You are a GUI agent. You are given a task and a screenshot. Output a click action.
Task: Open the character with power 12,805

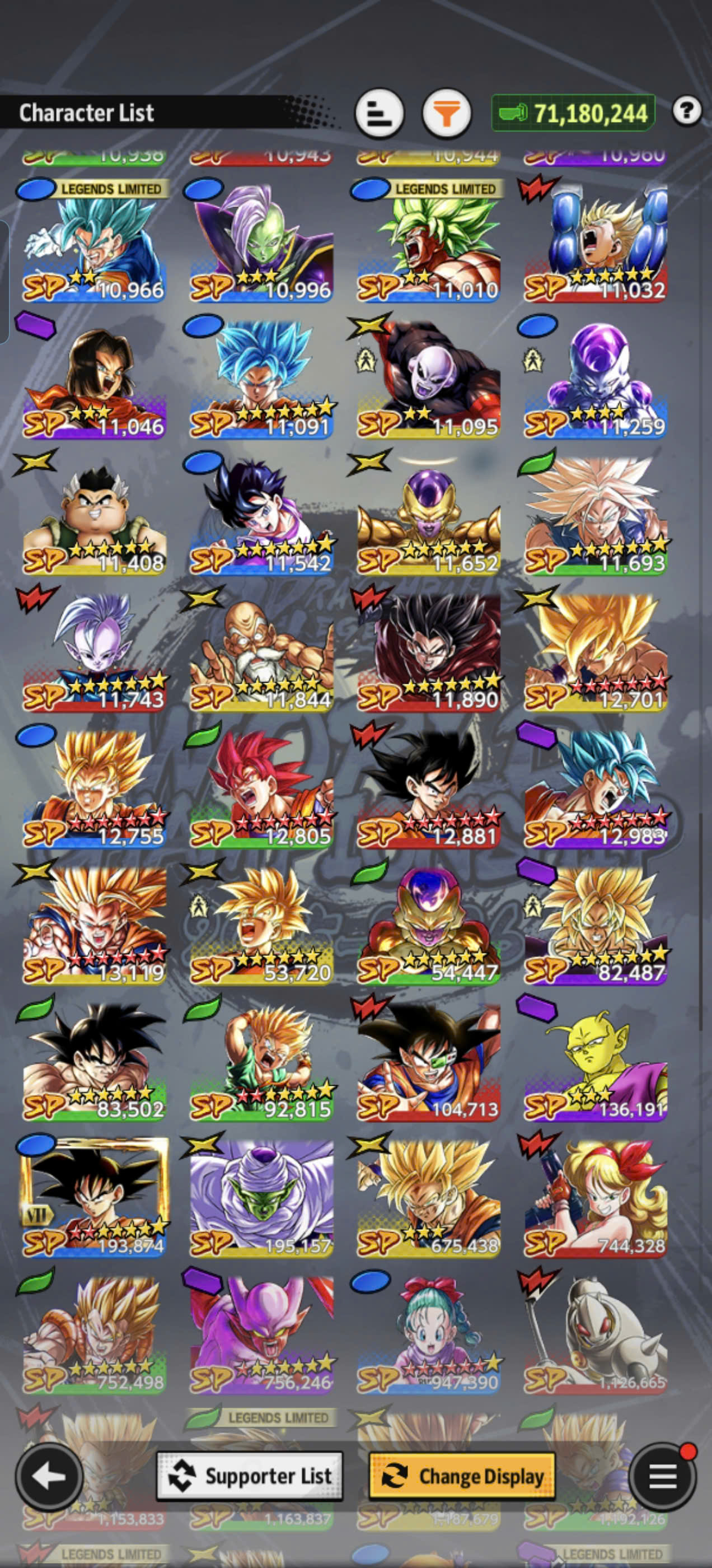(x=261, y=788)
